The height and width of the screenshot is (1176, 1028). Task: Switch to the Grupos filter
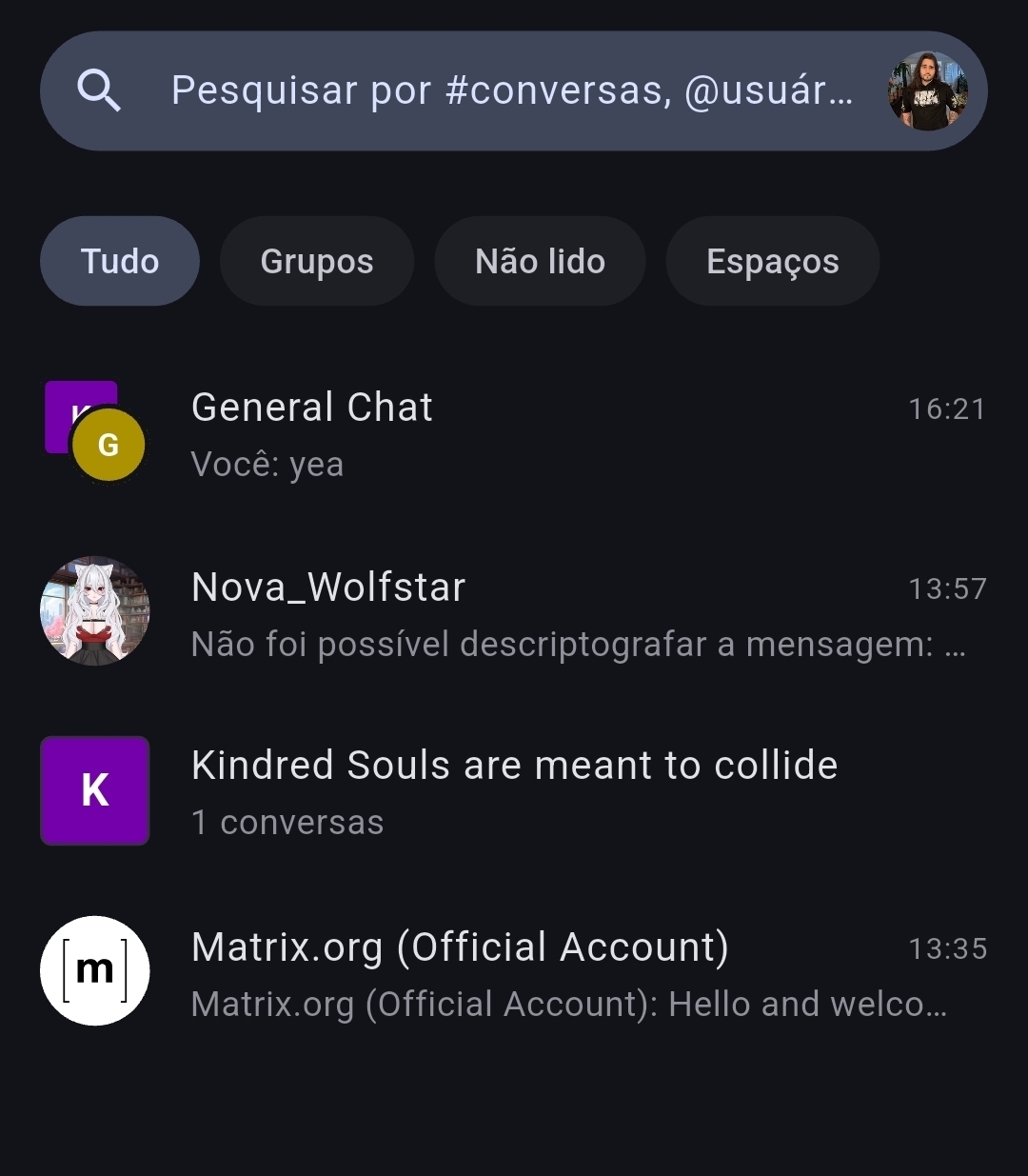coord(317,261)
